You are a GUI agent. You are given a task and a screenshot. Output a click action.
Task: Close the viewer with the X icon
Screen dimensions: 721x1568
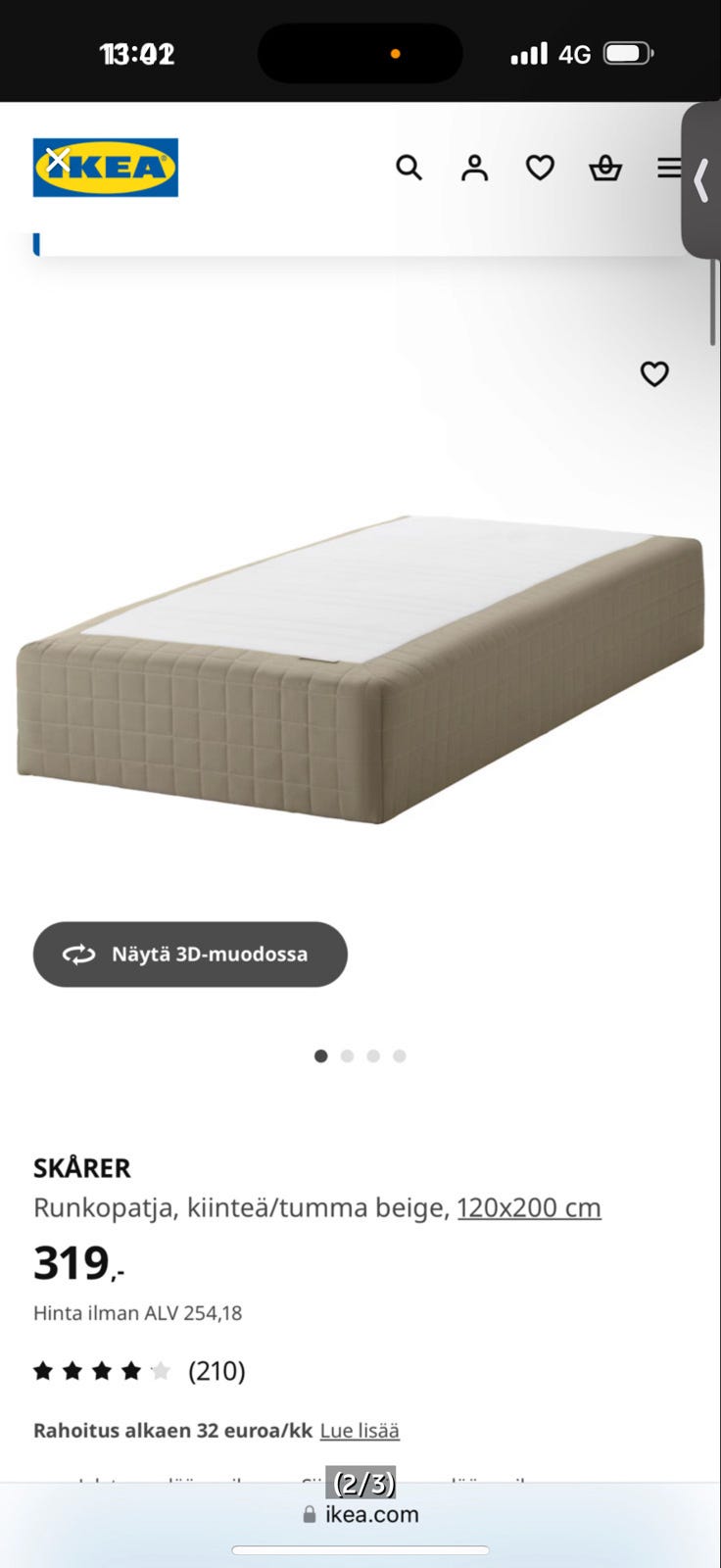pos(58,160)
